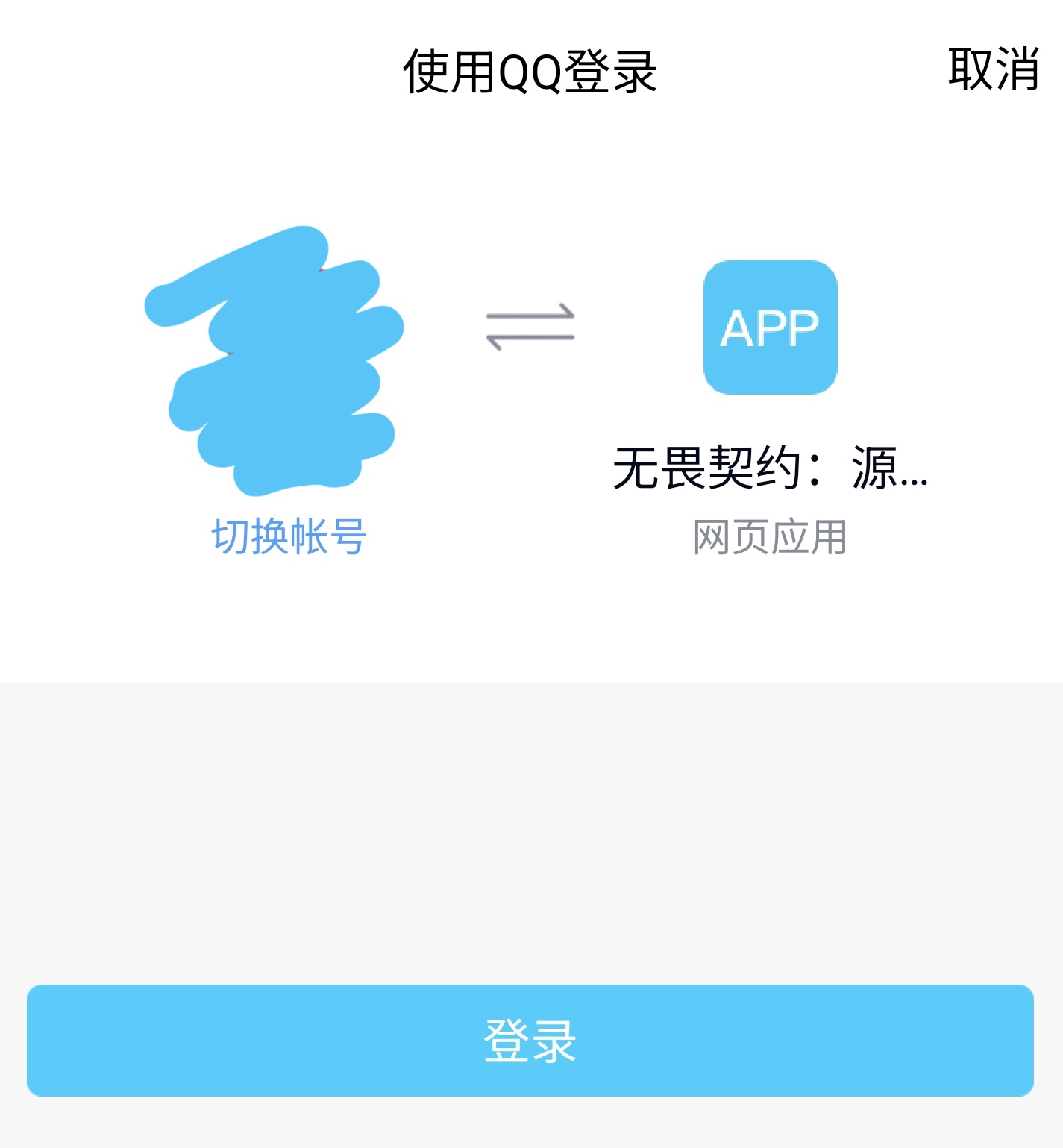Tap 切换帐号 to switch account

[x=289, y=536]
